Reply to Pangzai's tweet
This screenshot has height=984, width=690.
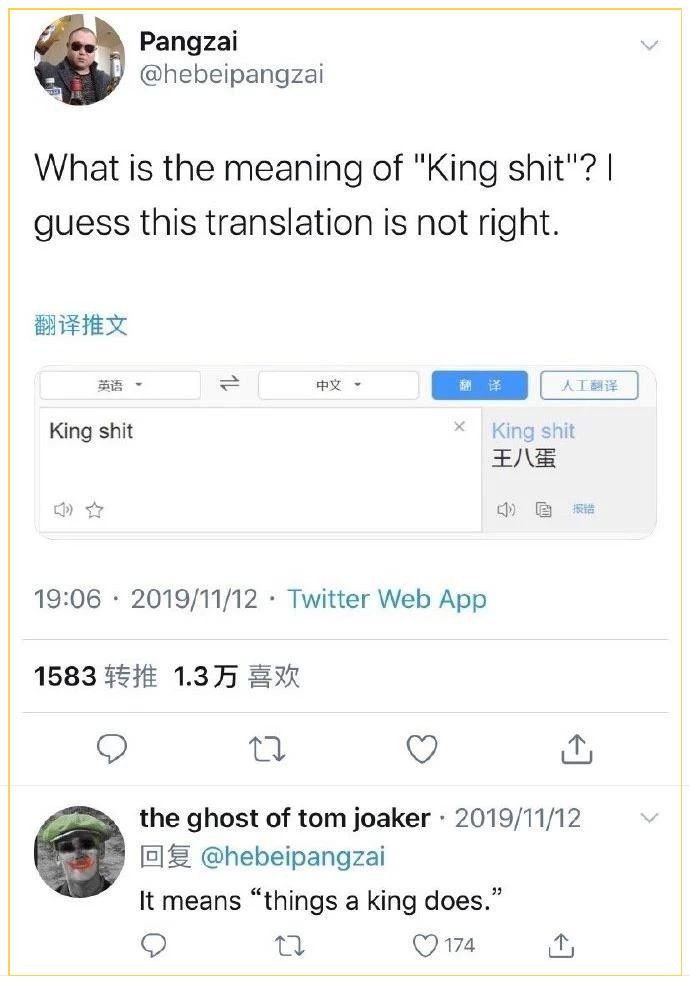tap(112, 748)
